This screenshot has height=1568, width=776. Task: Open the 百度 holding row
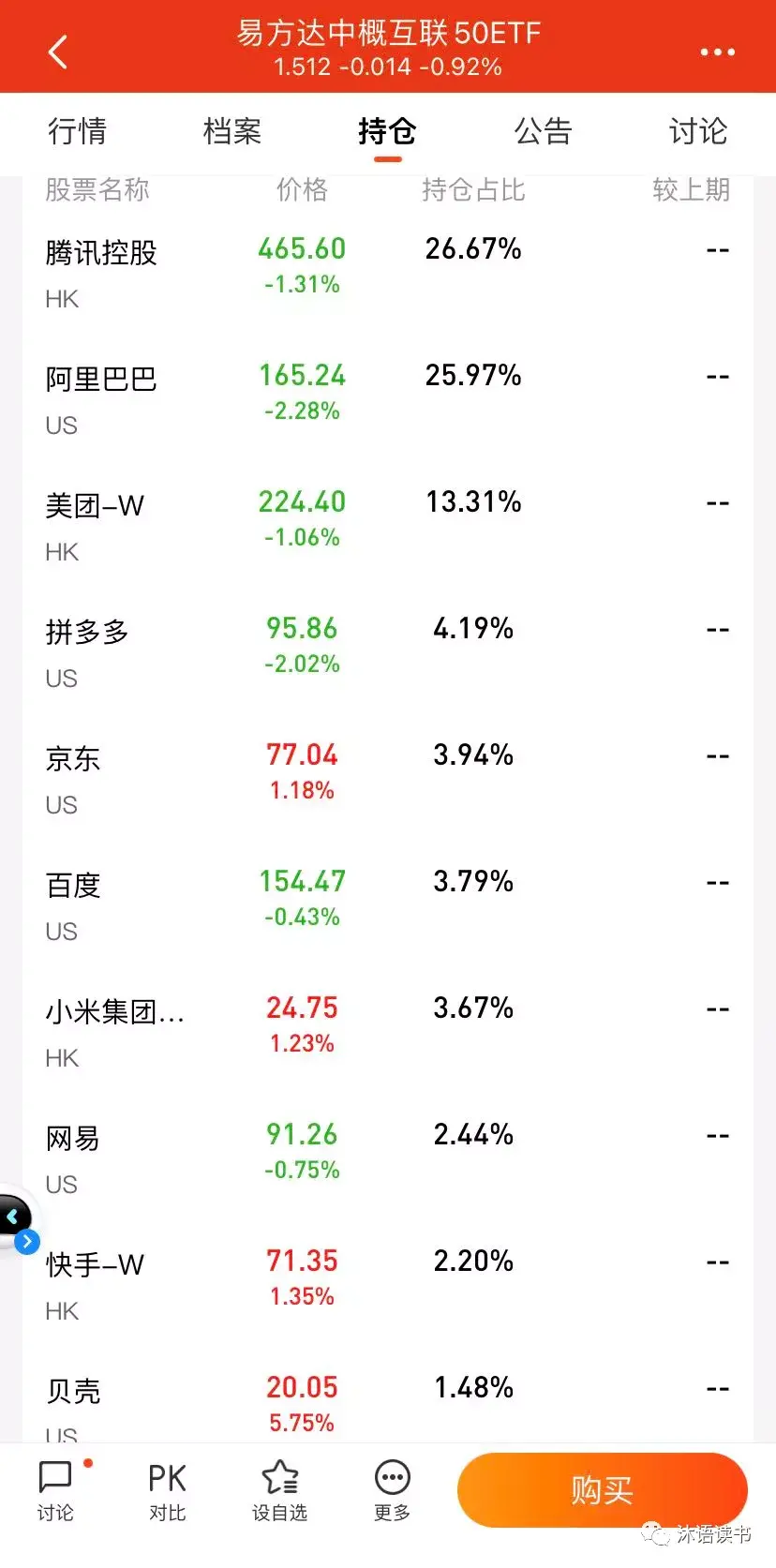tap(73, 886)
